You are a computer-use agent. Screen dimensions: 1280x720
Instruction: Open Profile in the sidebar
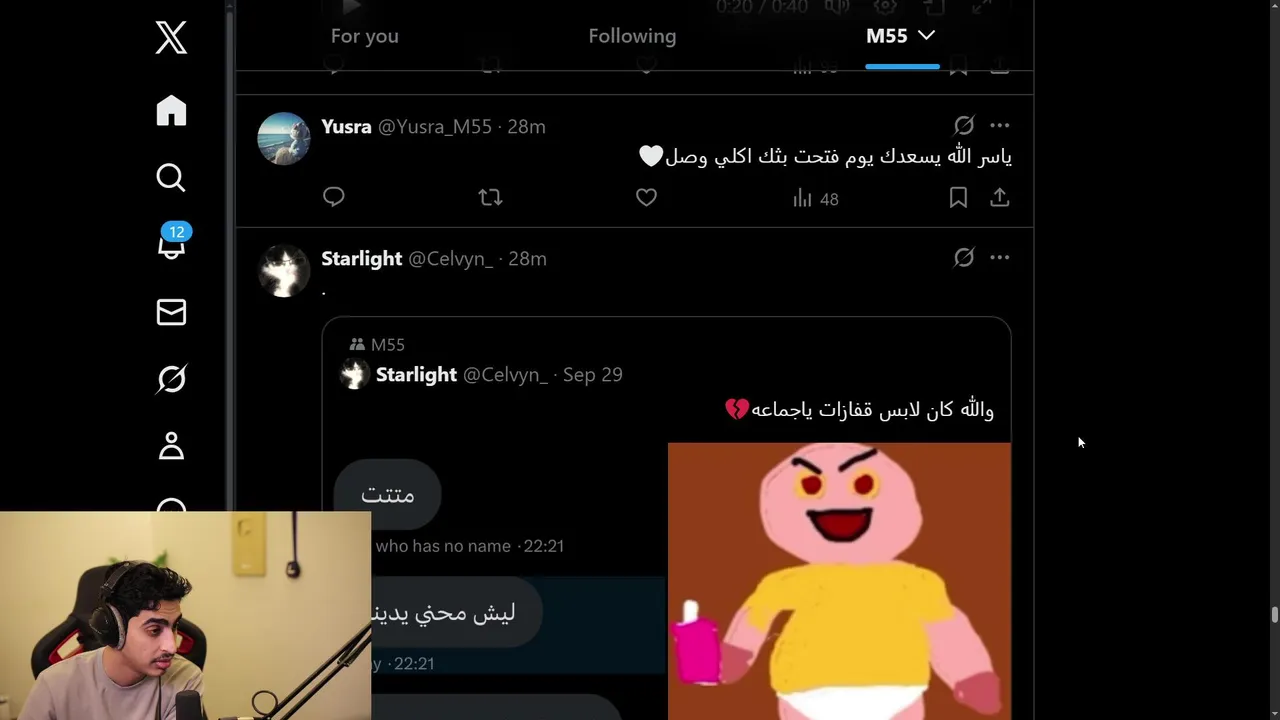[171, 446]
